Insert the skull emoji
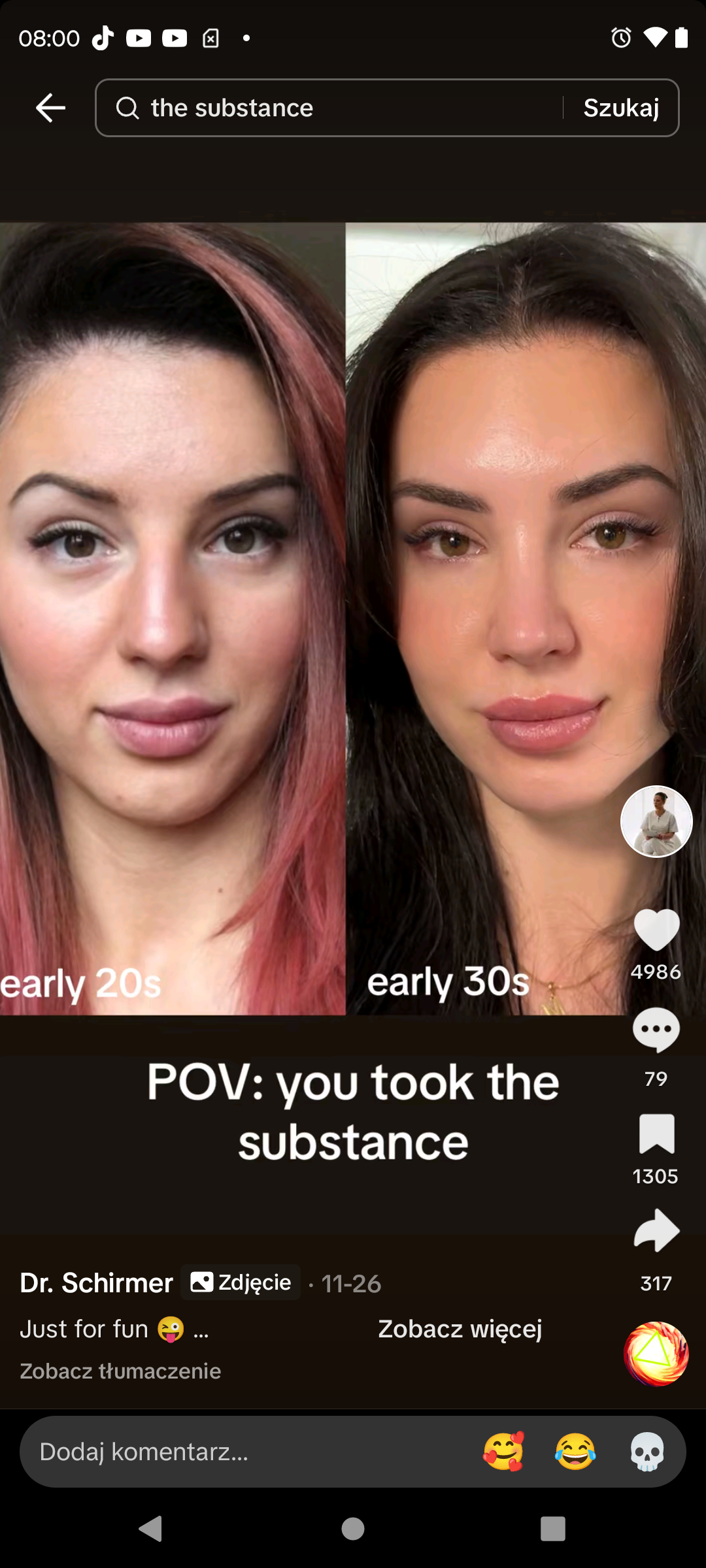 click(x=647, y=1452)
